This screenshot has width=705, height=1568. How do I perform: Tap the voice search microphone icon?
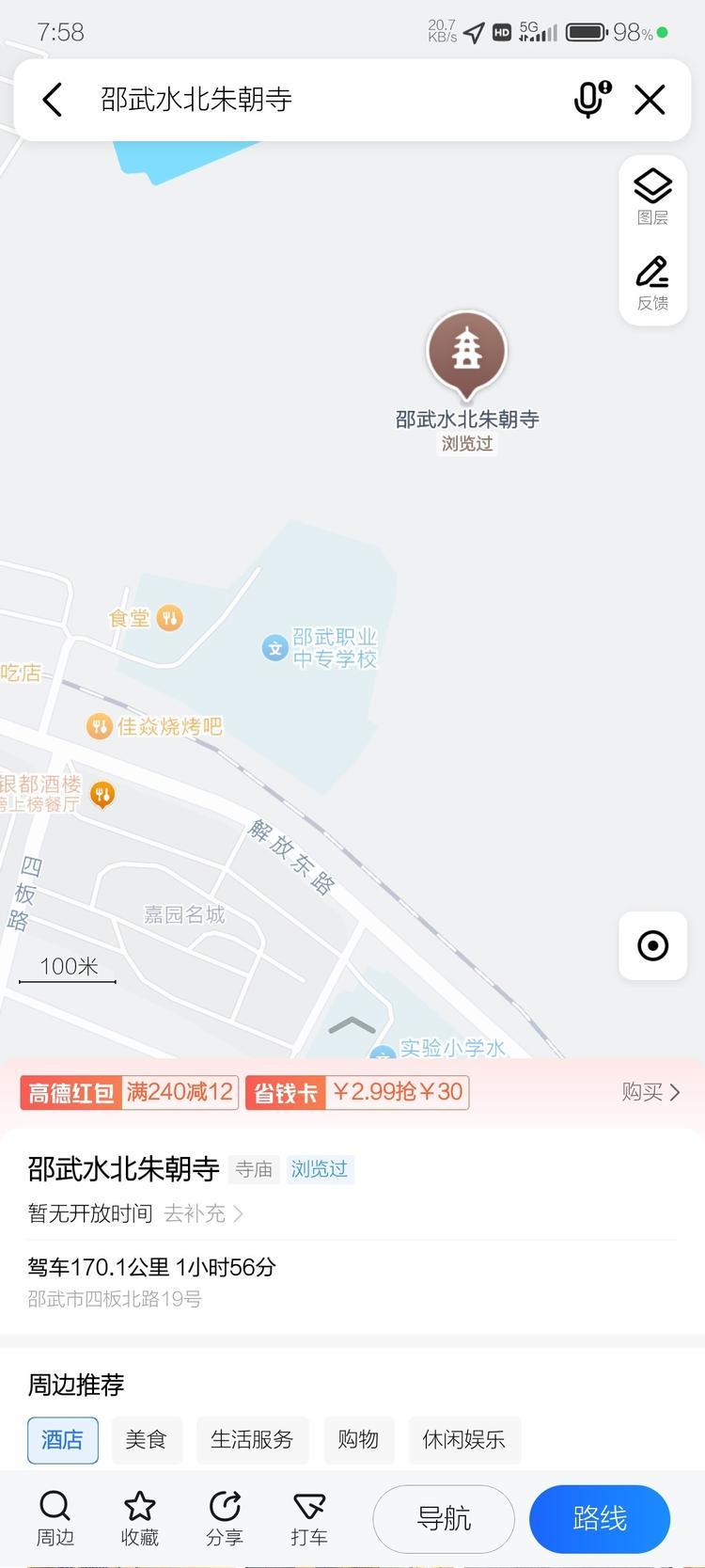point(591,100)
